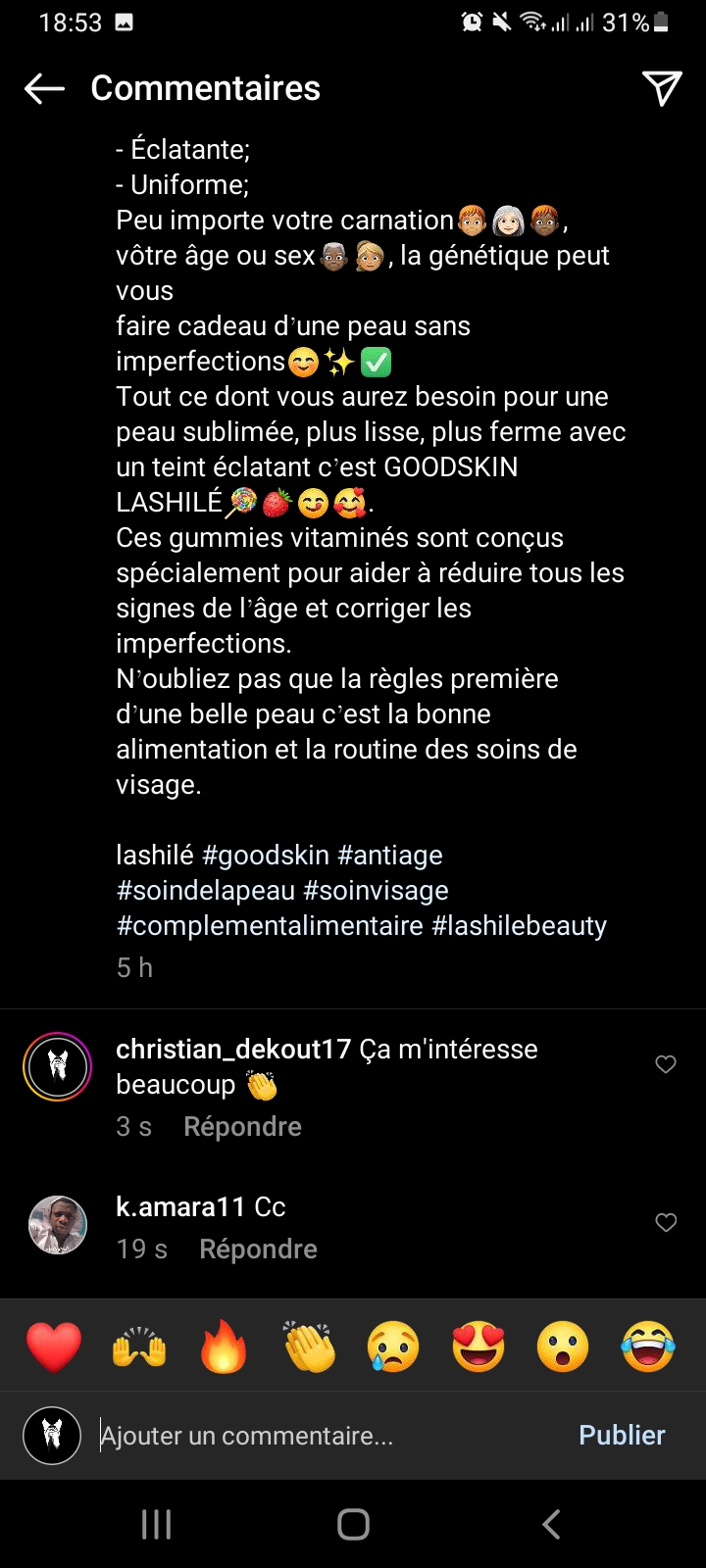Reply to k.amara11's comment
This screenshot has height=1568, width=706.
click(258, 1249)
